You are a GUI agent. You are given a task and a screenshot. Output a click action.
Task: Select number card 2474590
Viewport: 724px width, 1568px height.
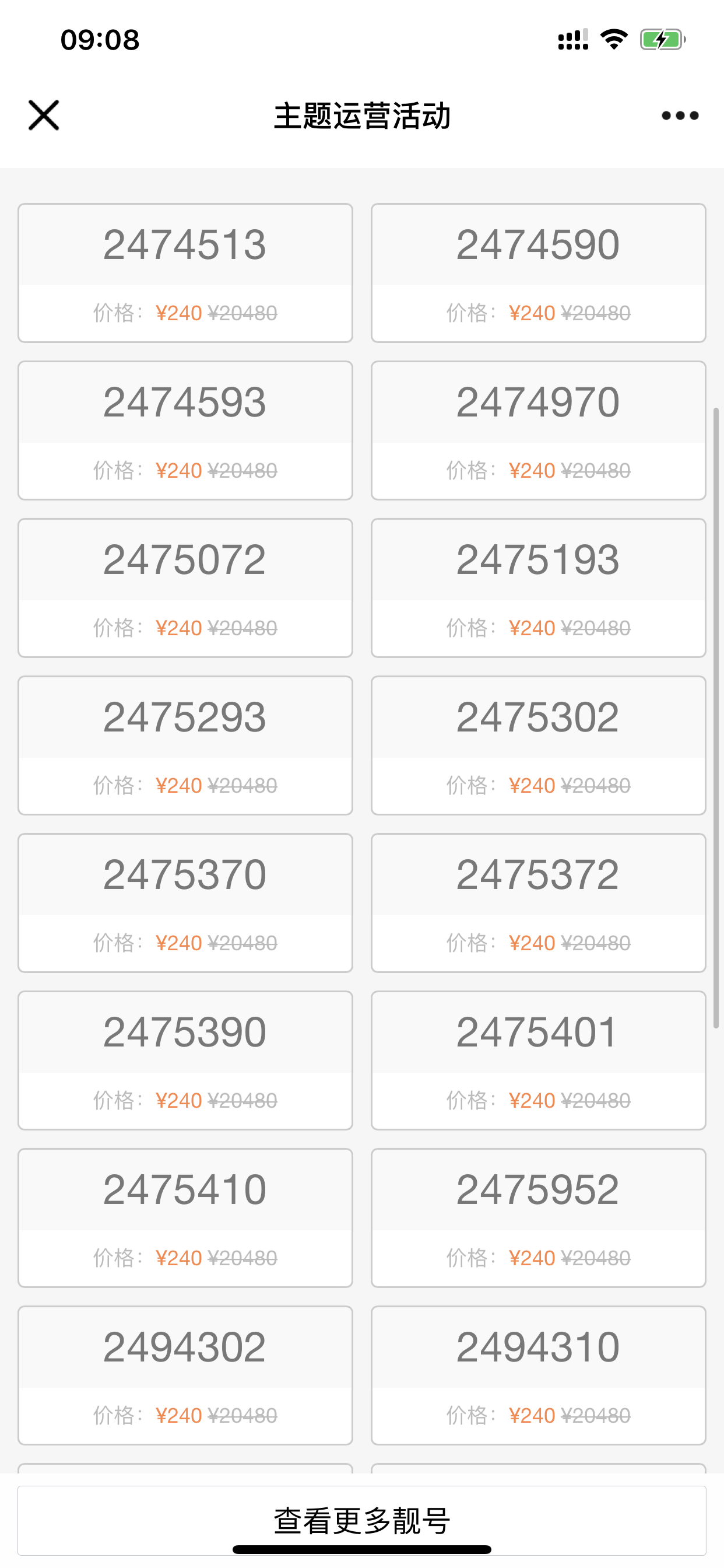coord(539,272)
